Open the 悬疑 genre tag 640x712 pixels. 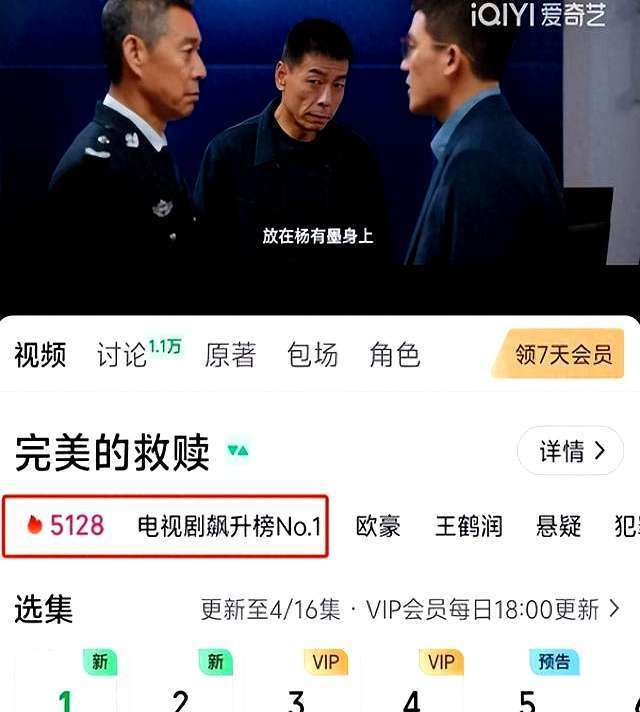[x=557, y=526]
